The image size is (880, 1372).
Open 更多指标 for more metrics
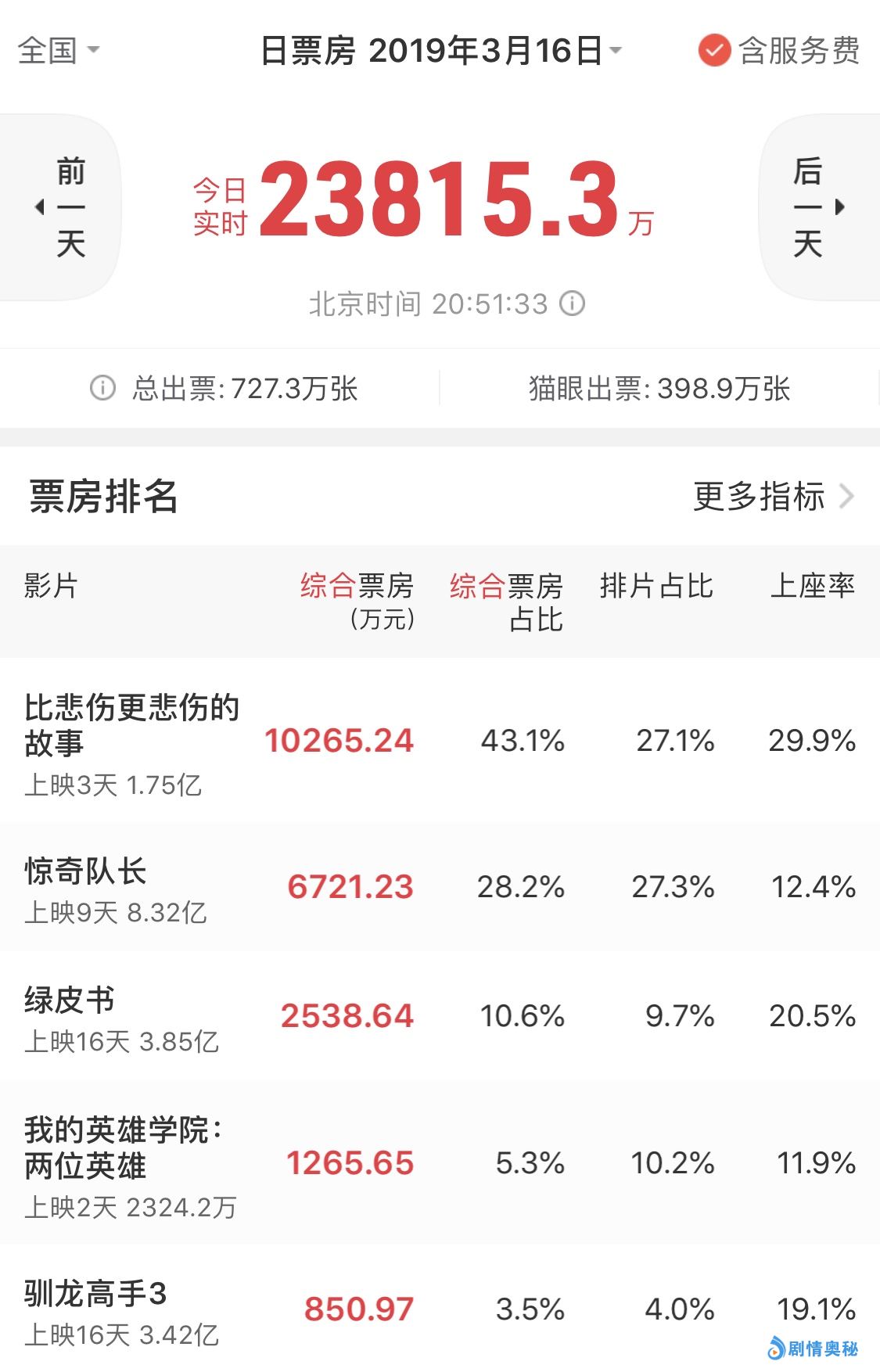pos(773,496)
